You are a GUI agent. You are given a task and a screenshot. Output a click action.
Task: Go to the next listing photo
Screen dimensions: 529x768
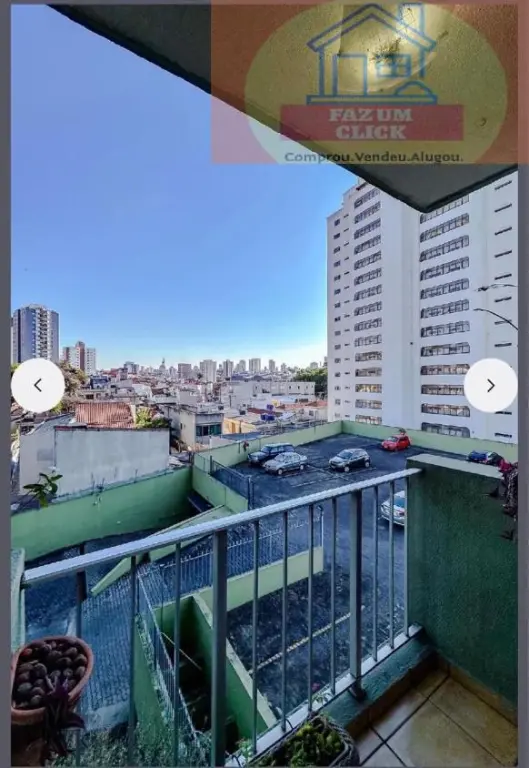pos(491,385)
